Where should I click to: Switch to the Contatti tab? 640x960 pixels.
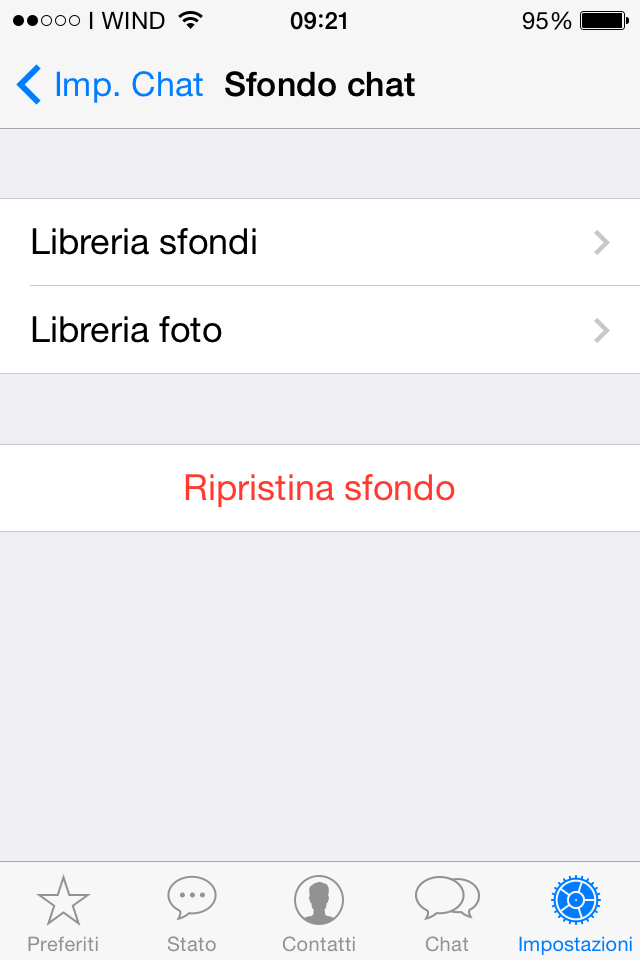coord(319,912)
